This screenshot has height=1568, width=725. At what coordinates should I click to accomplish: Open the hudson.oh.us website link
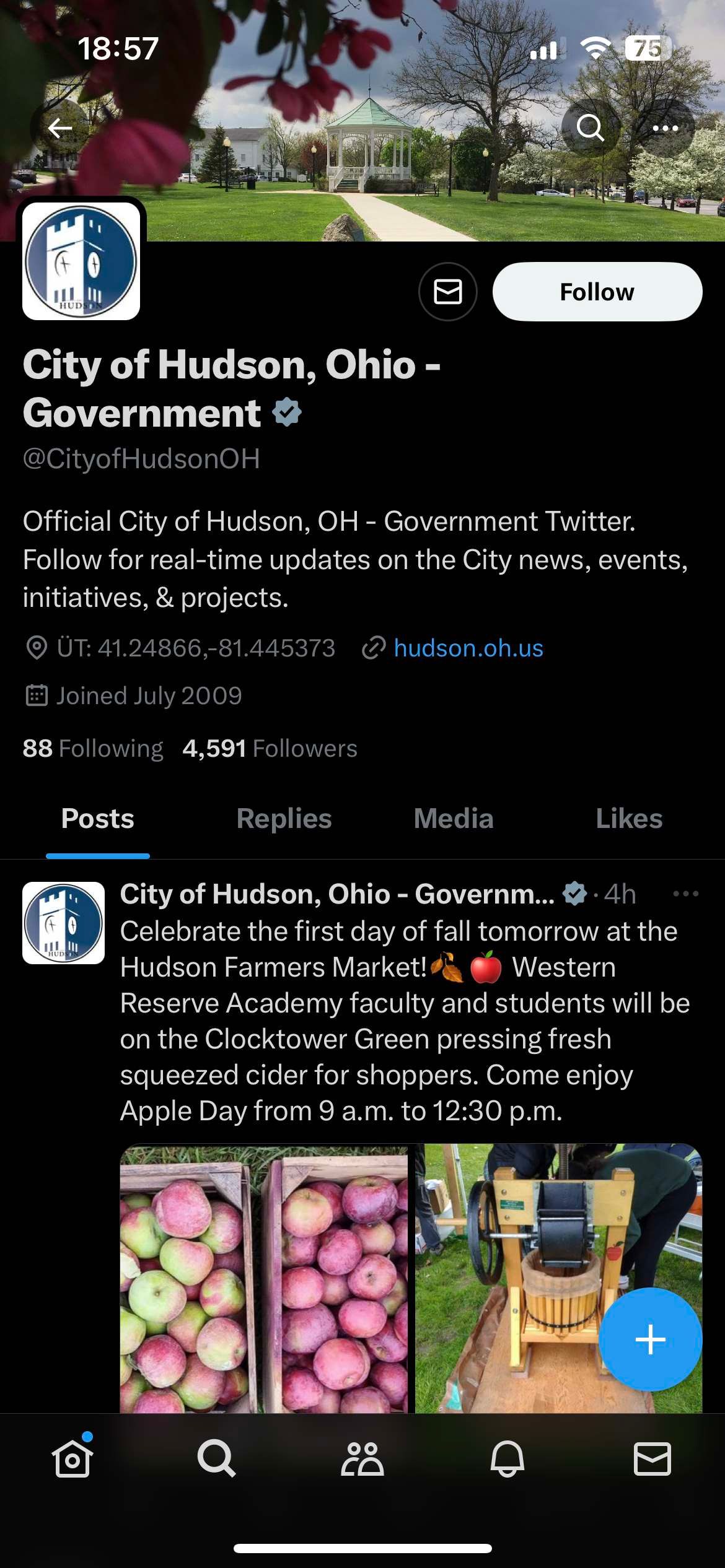[x=468, y=648]
